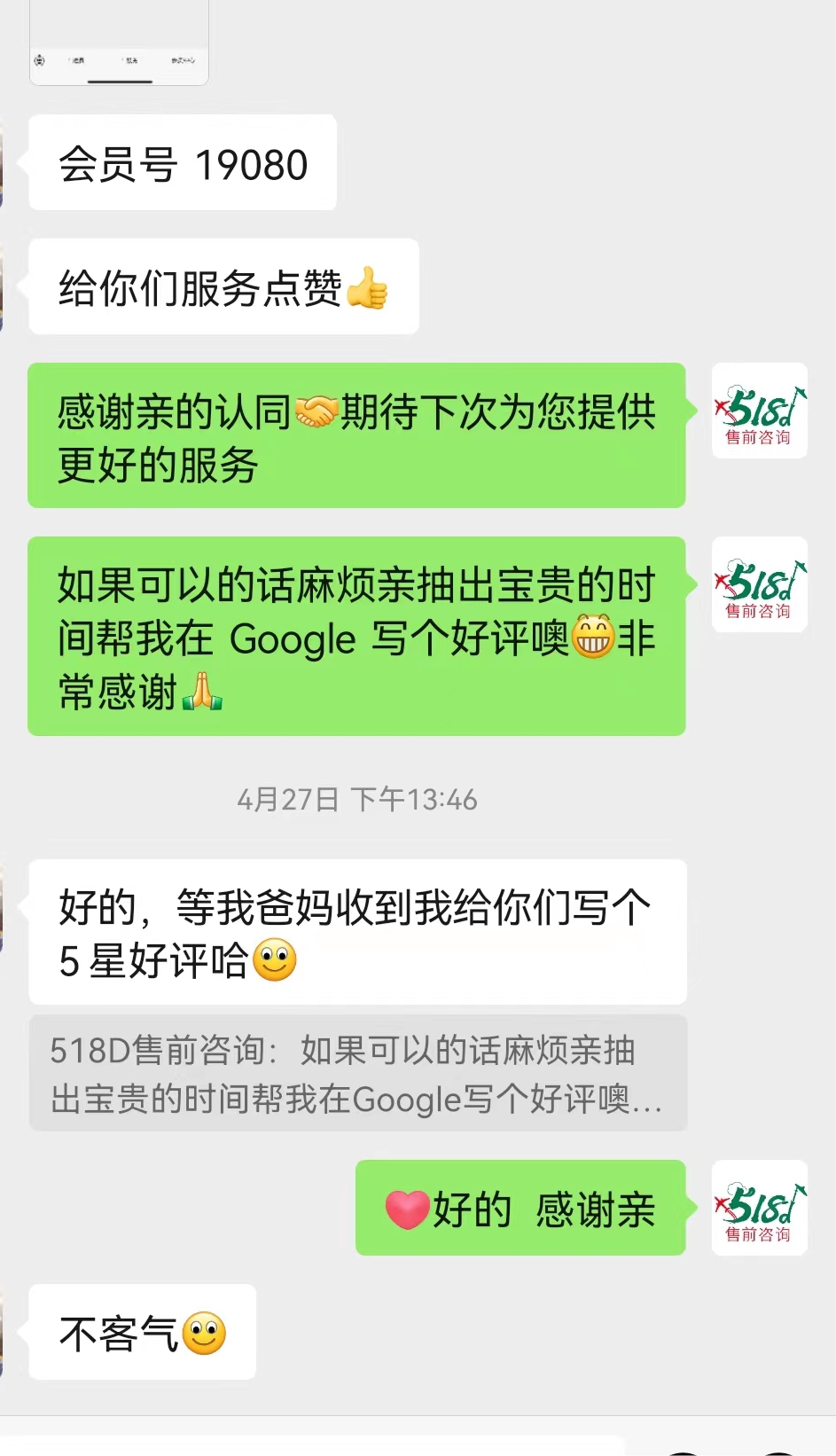Tap the 518d avatar beside the Google好评 request
This screenshot has height=1456, width=836.
coord(759,584)
